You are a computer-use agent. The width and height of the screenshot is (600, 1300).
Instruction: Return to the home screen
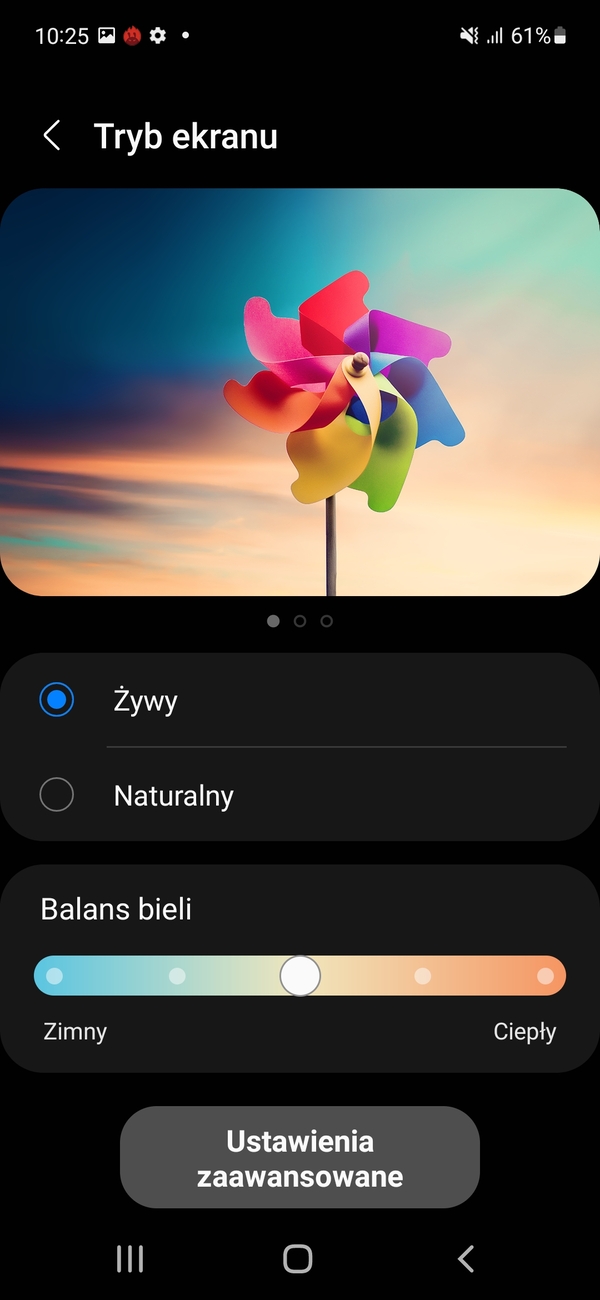298,1259
